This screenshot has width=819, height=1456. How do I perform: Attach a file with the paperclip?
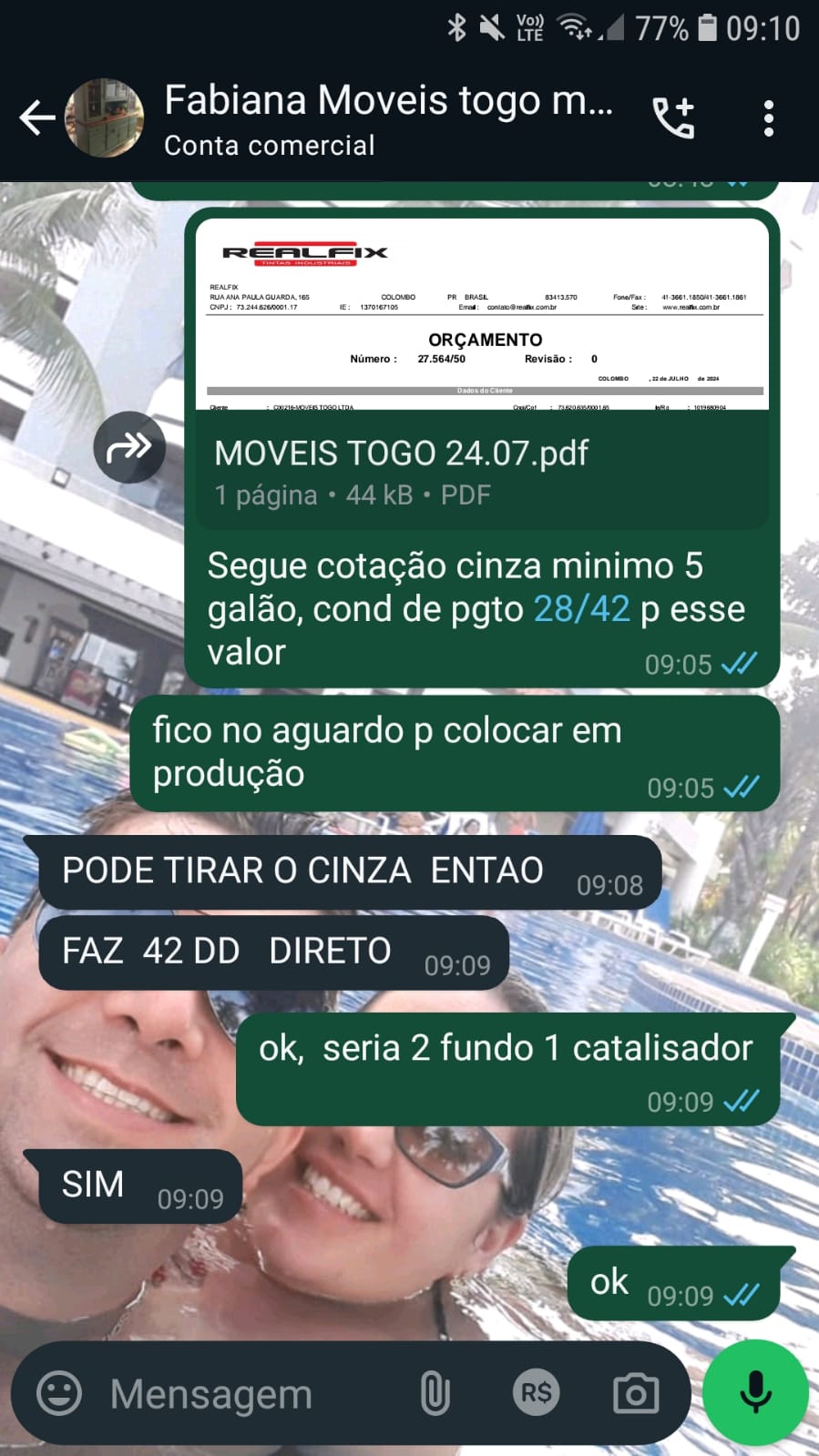pos(435,1394)
